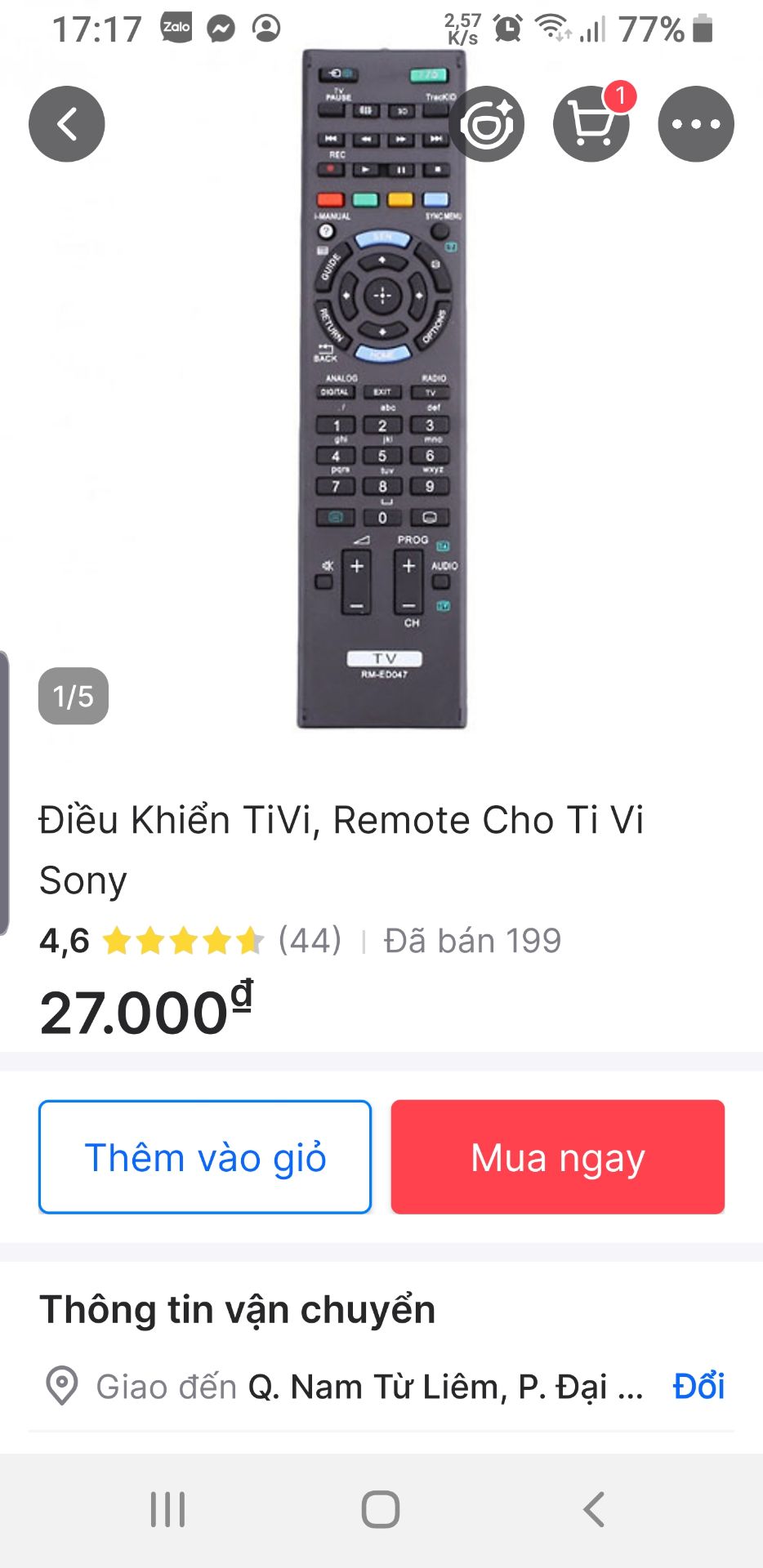Tap the alarm icon in status bar
763x1568 pixels.
pyautogui.click(x=506, y=29)
